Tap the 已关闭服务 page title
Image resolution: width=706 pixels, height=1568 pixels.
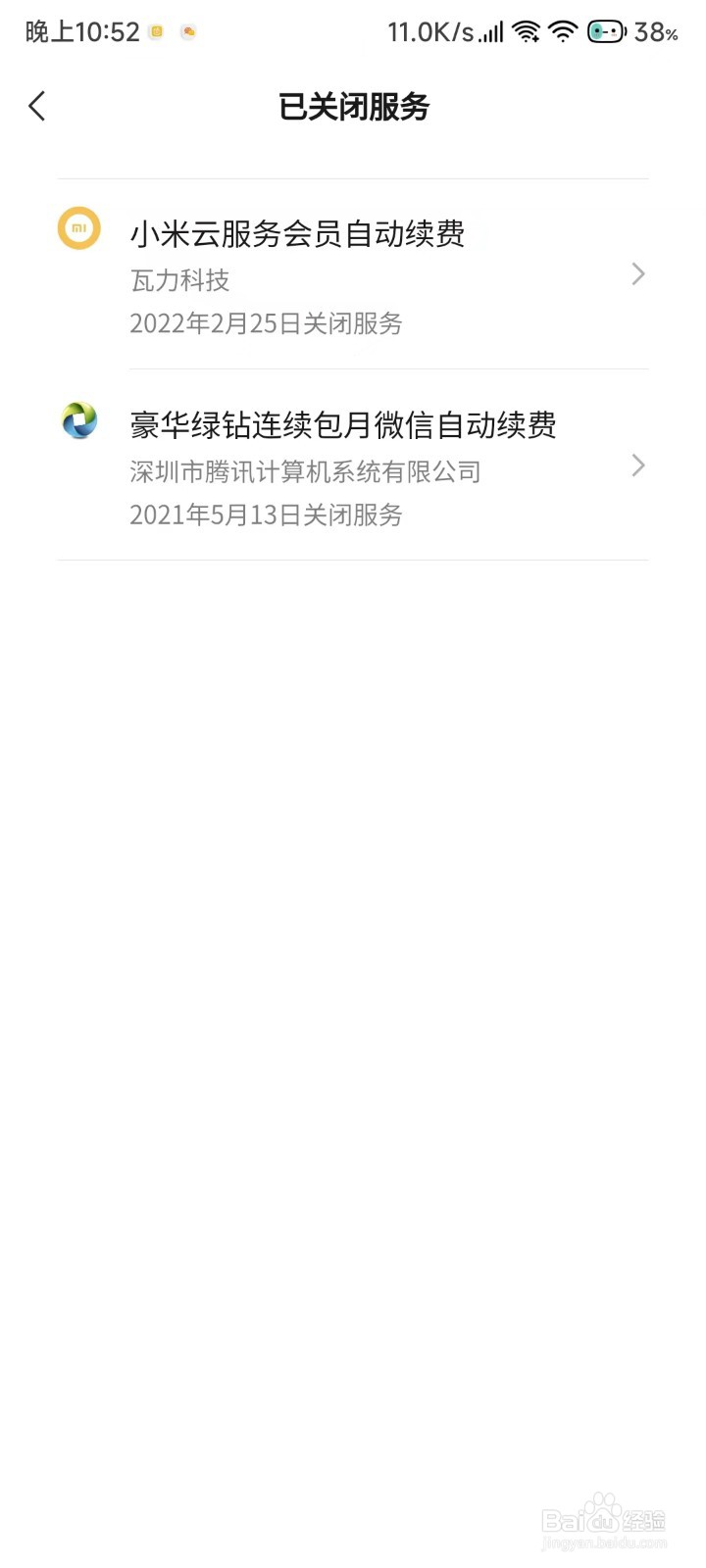[x=354, y=108]
